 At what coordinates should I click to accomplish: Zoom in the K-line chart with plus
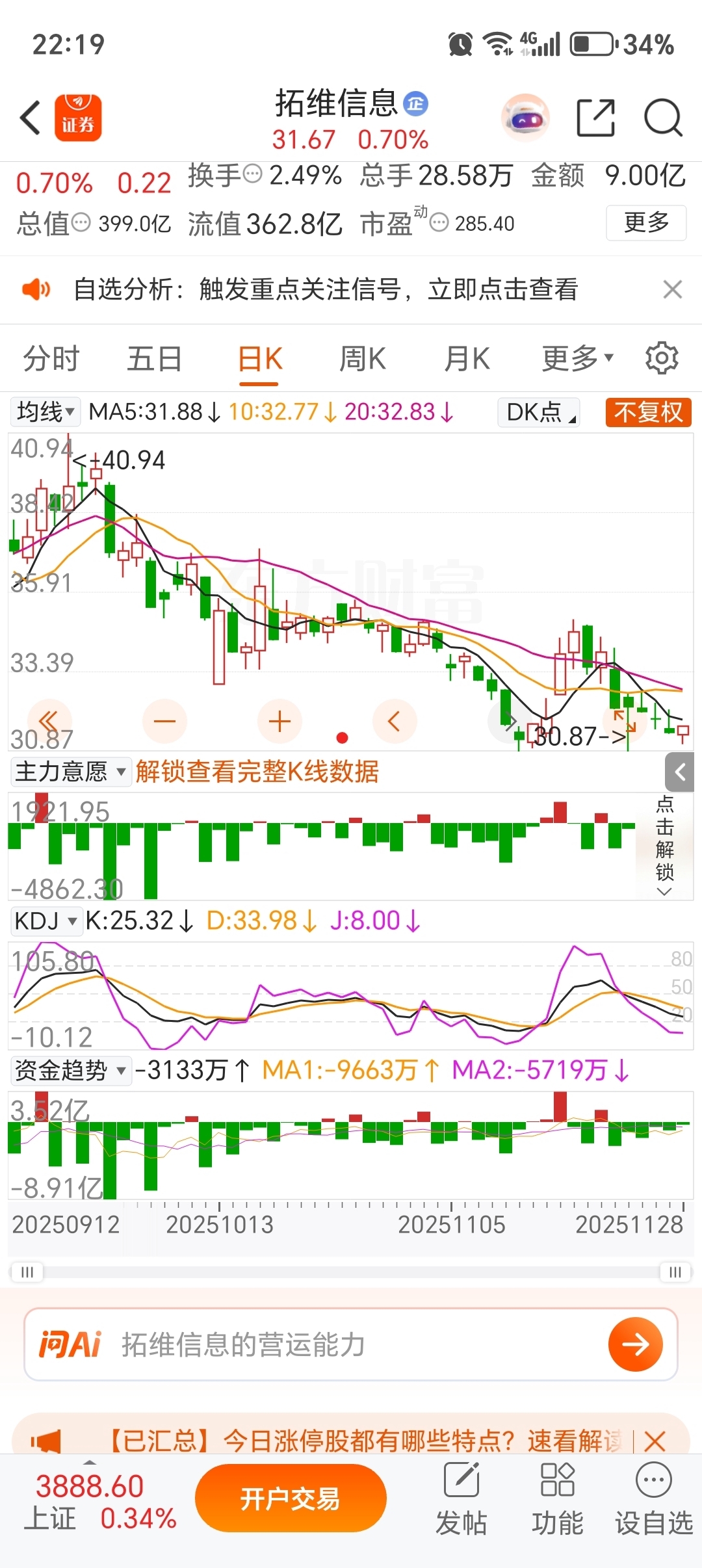[x=279, y=722]
